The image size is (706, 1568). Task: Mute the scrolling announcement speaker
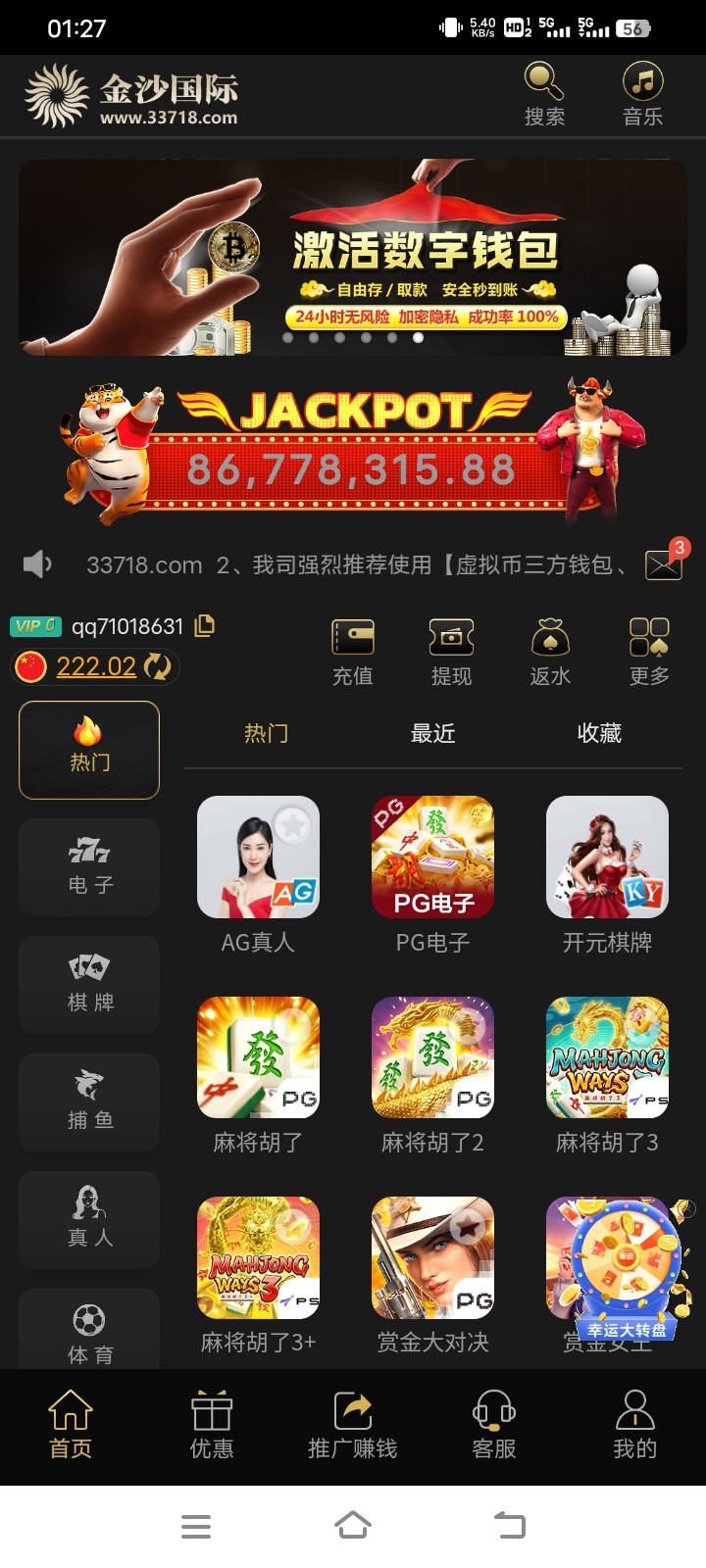click(x=36, y=563)
